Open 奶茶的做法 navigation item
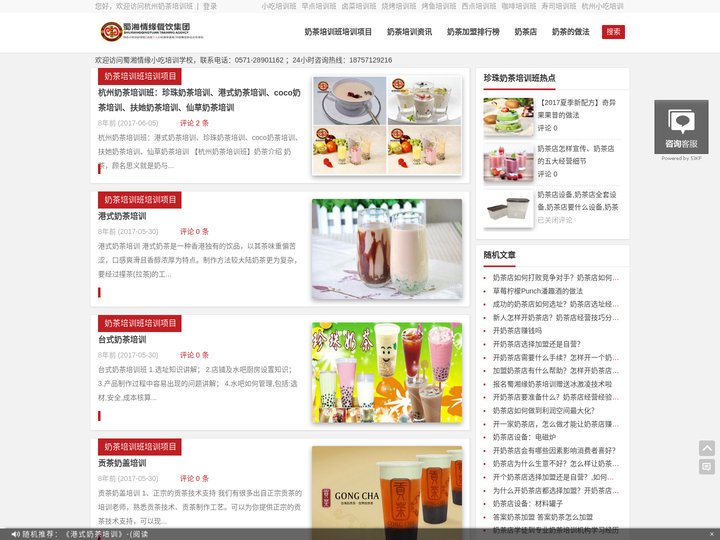This screenshot has width=720, height=540. pyautogui.click(x=570, y=32)
